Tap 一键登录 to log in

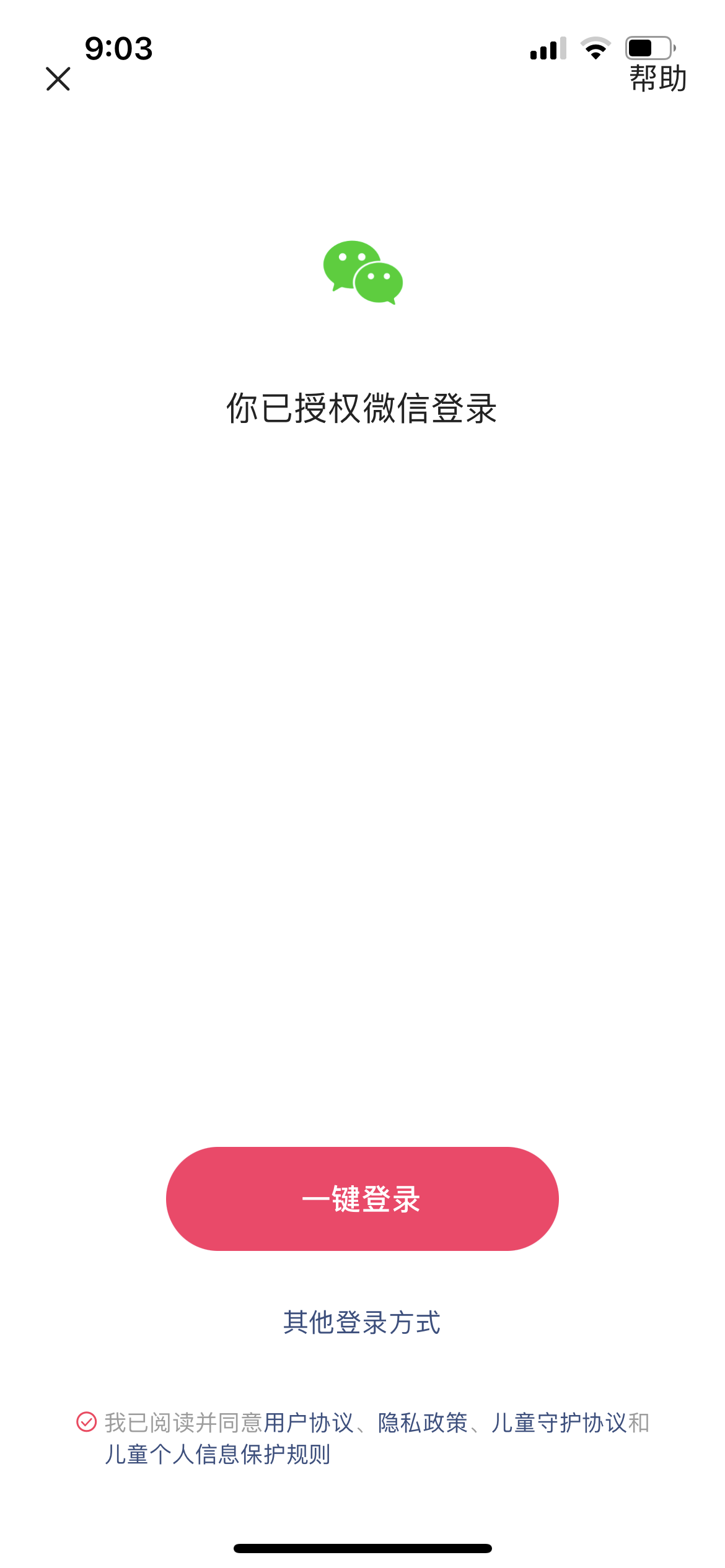(x=362, y=1199)
